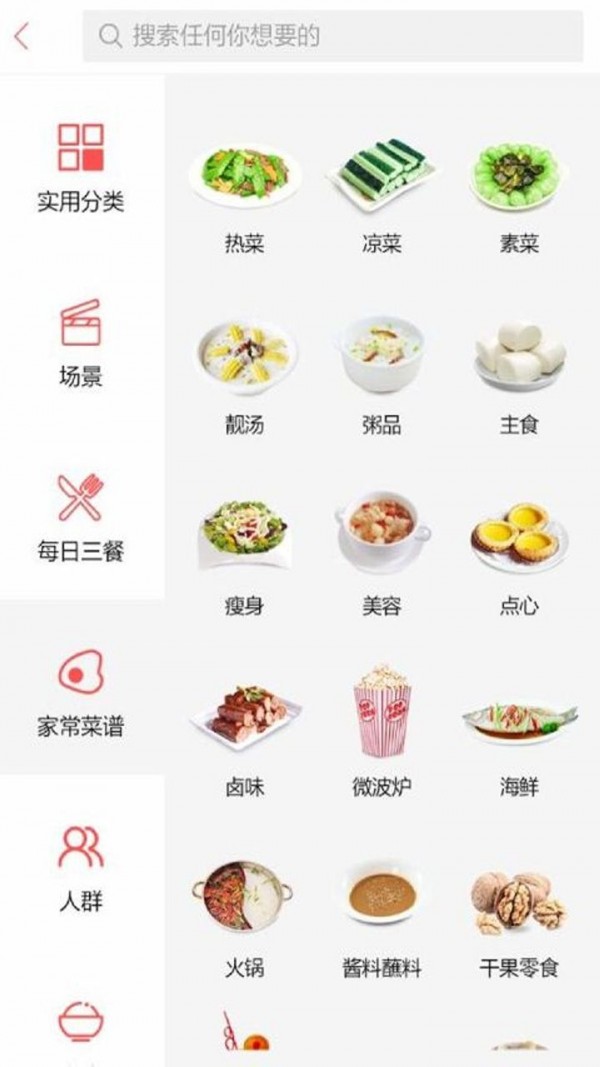600x1067 pixels.
Task: Select the 家常菜谱 category
Action: pos(81,692)
